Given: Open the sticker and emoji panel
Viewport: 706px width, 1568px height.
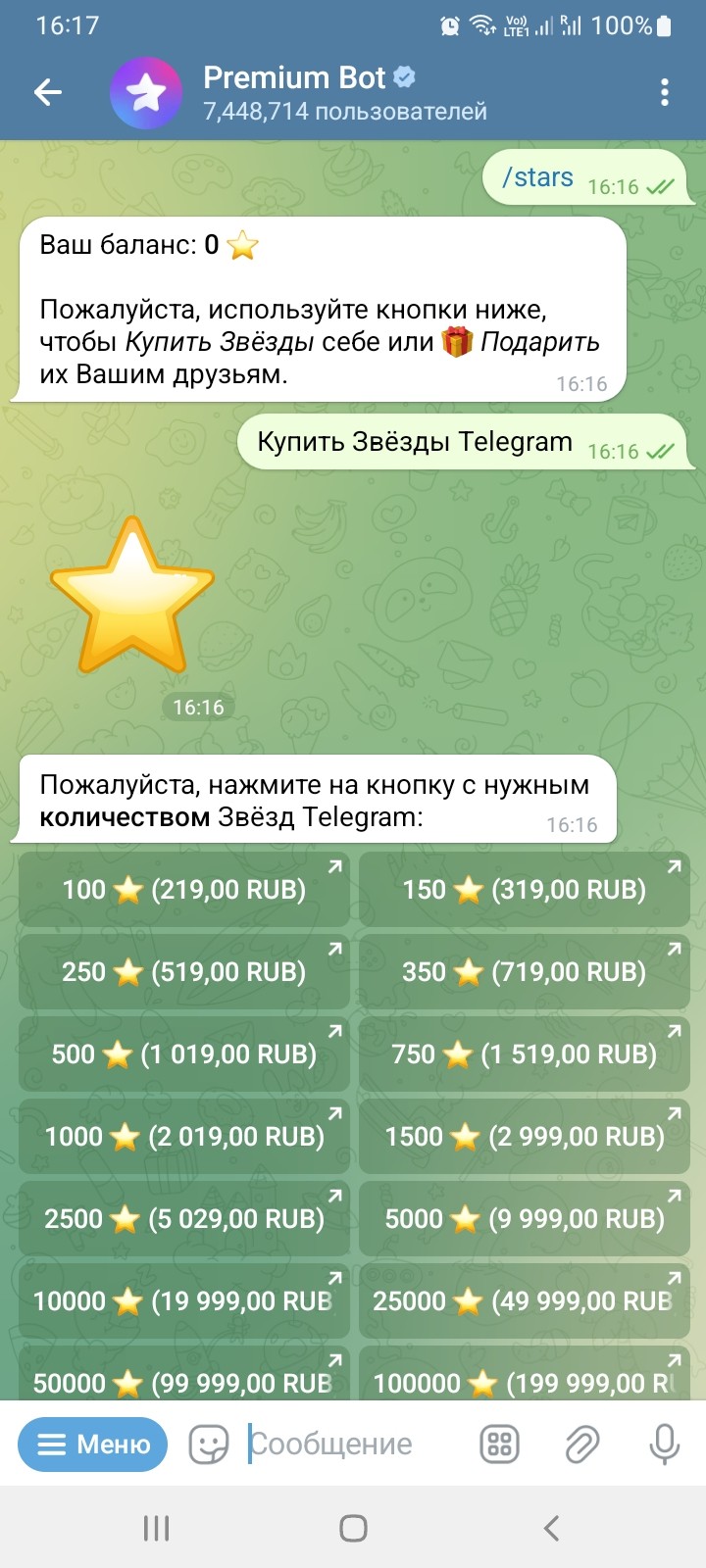Looking at the screenshot, I should pos(208,1444).
